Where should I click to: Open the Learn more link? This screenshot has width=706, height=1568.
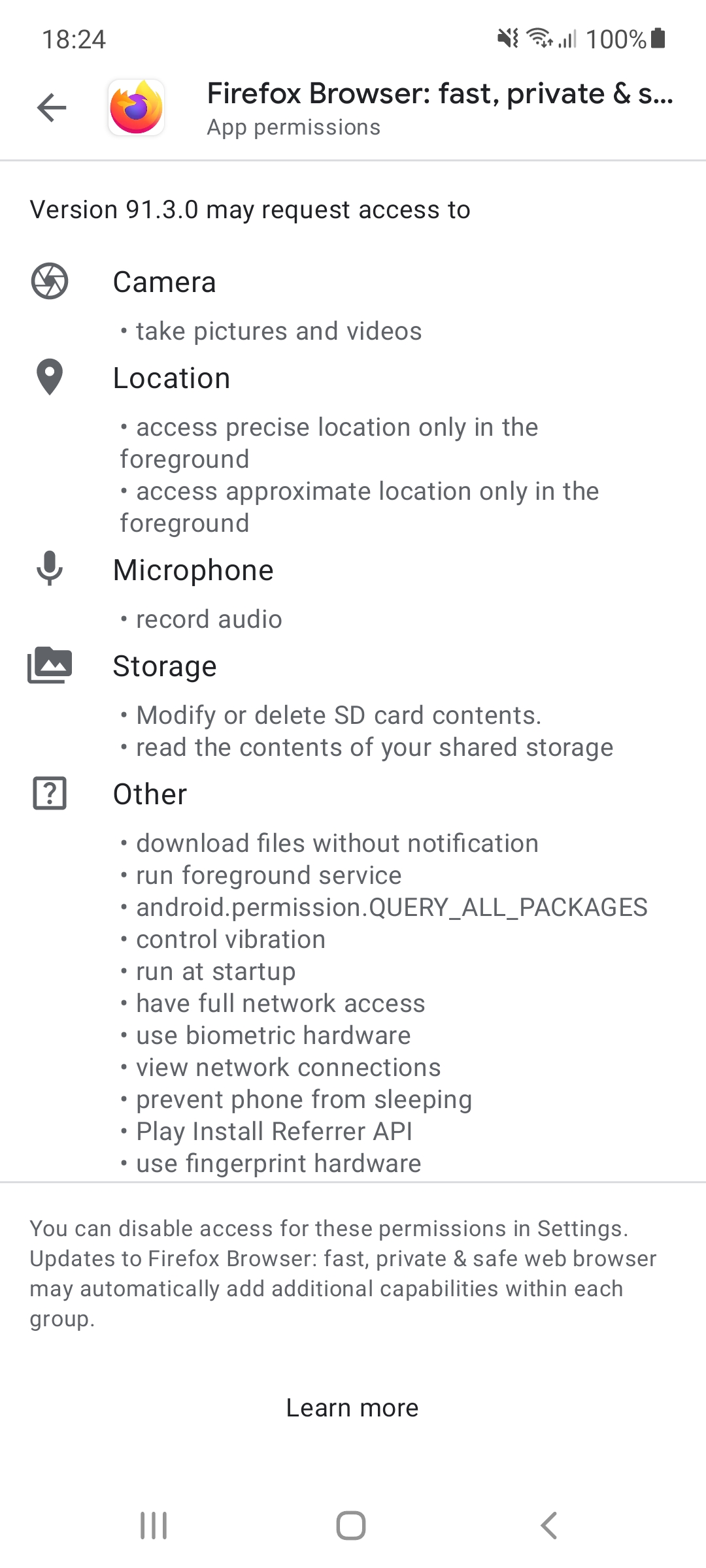352,1407
